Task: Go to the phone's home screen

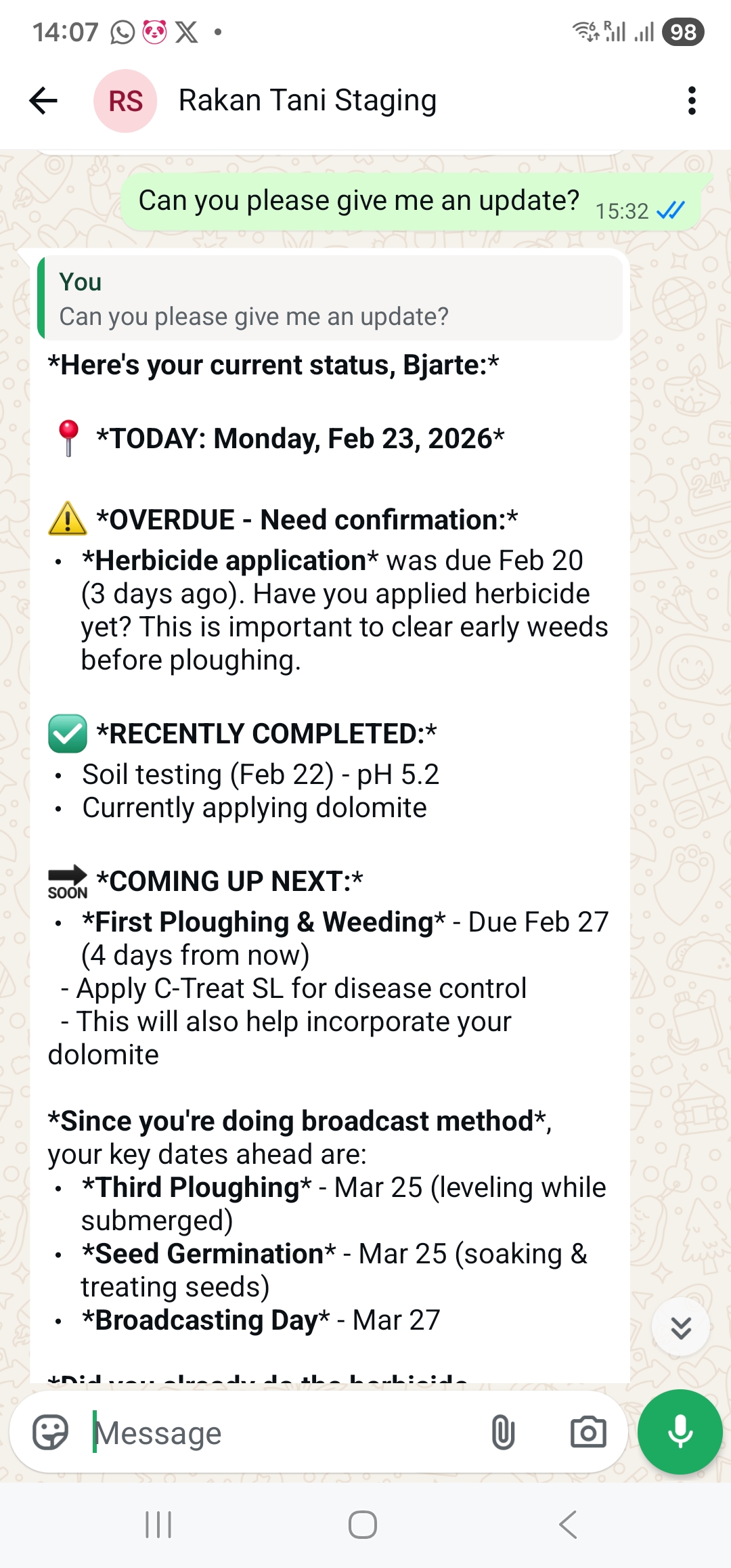Action: (363, 1525)
